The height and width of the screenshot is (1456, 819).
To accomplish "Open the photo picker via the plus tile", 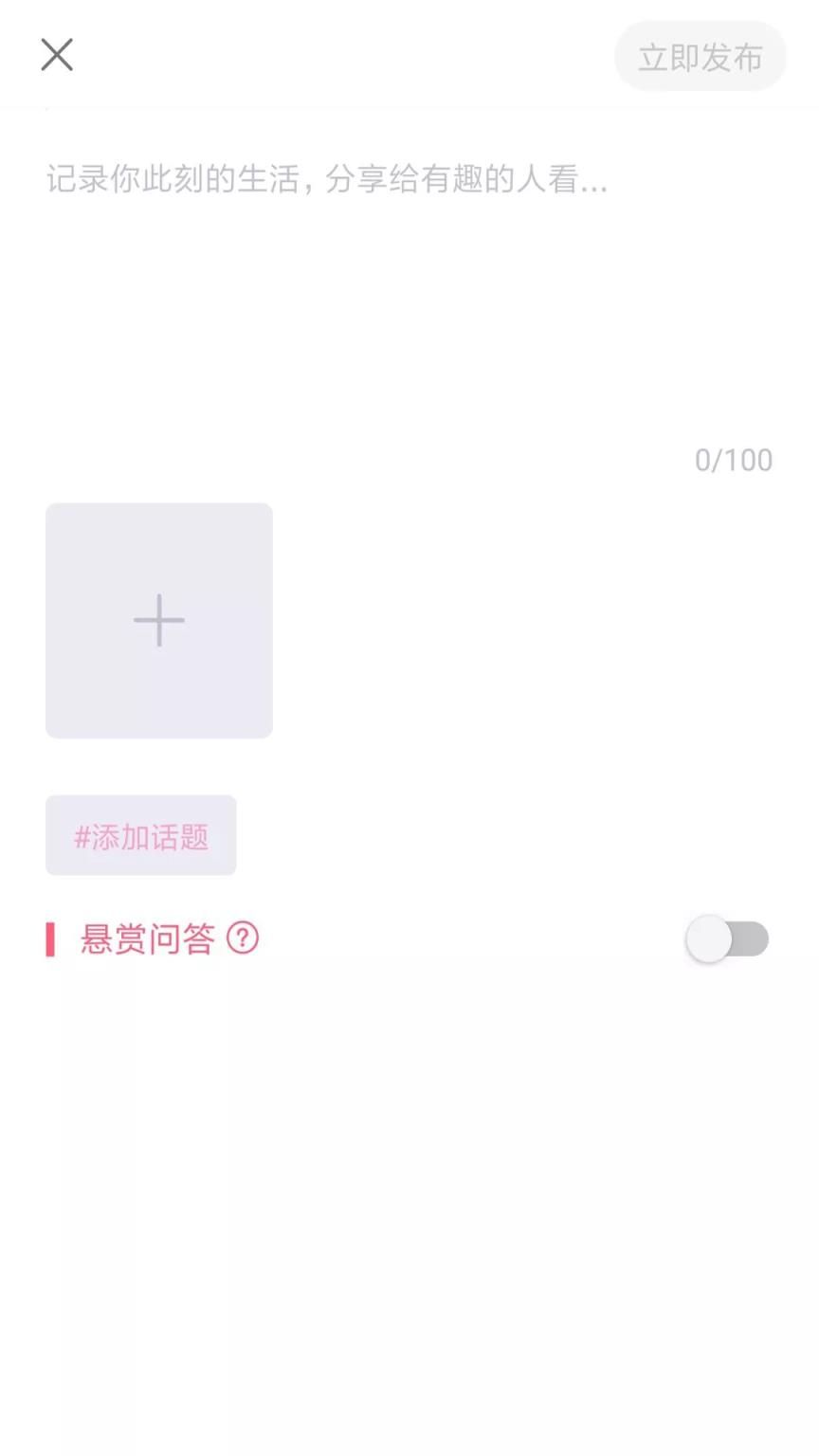I will point(158,620).
